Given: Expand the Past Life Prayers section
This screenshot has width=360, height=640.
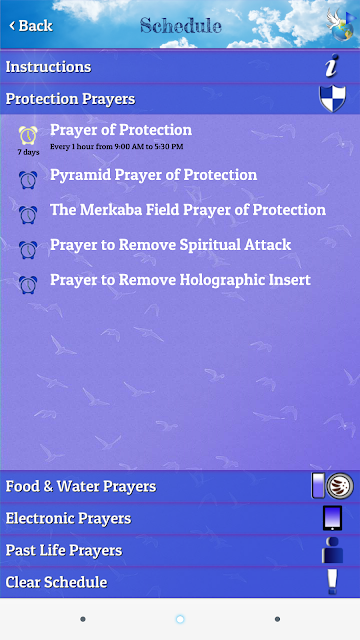Looking at the screenshot, I should [x=180, y=550].
